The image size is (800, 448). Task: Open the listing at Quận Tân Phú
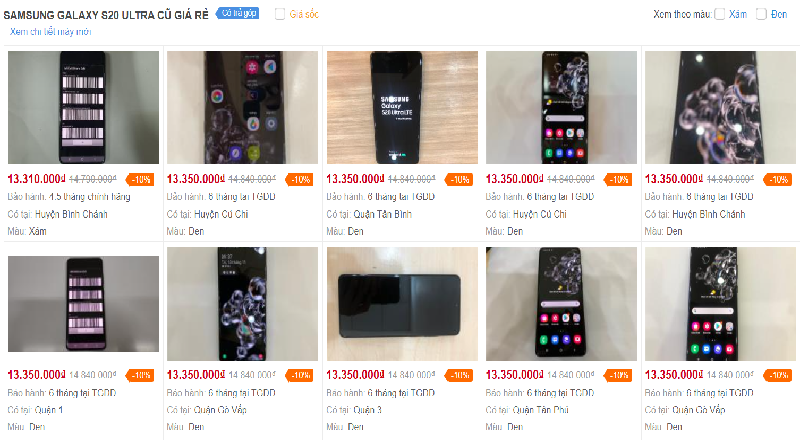(561, 304)
